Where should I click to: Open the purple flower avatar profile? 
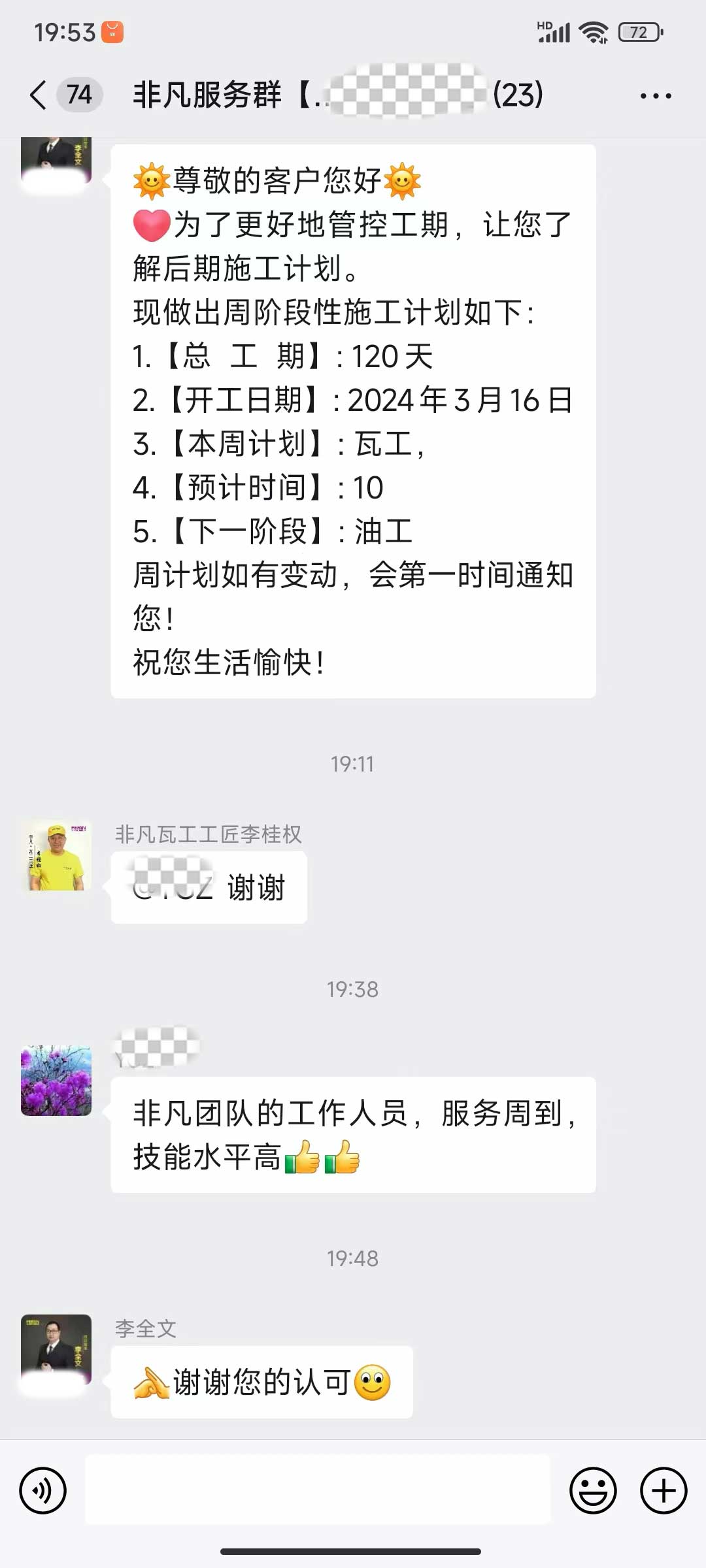[x=56, y=1081]
